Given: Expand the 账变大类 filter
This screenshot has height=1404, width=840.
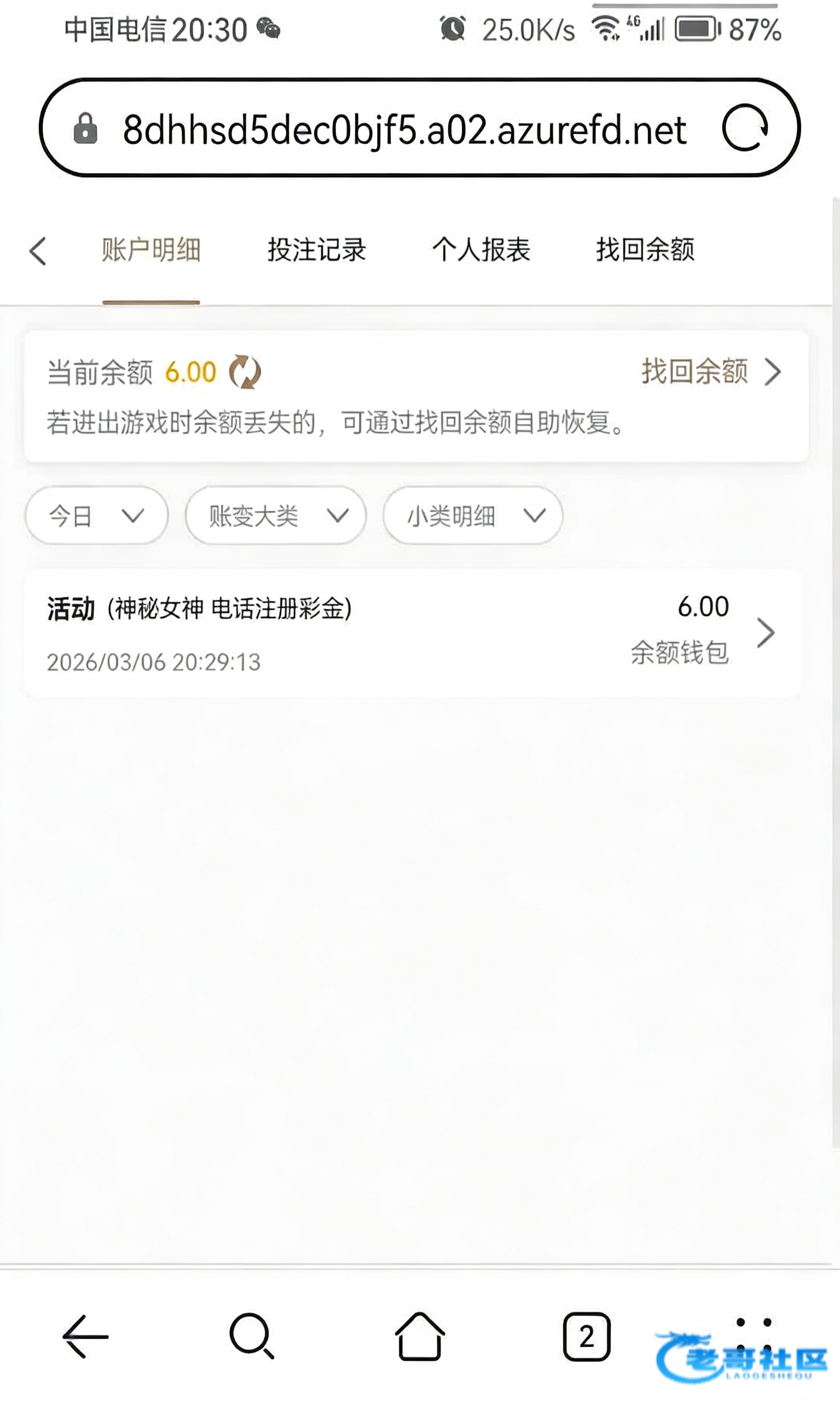Looking at the screenshot, I should (x=276, y=516).
